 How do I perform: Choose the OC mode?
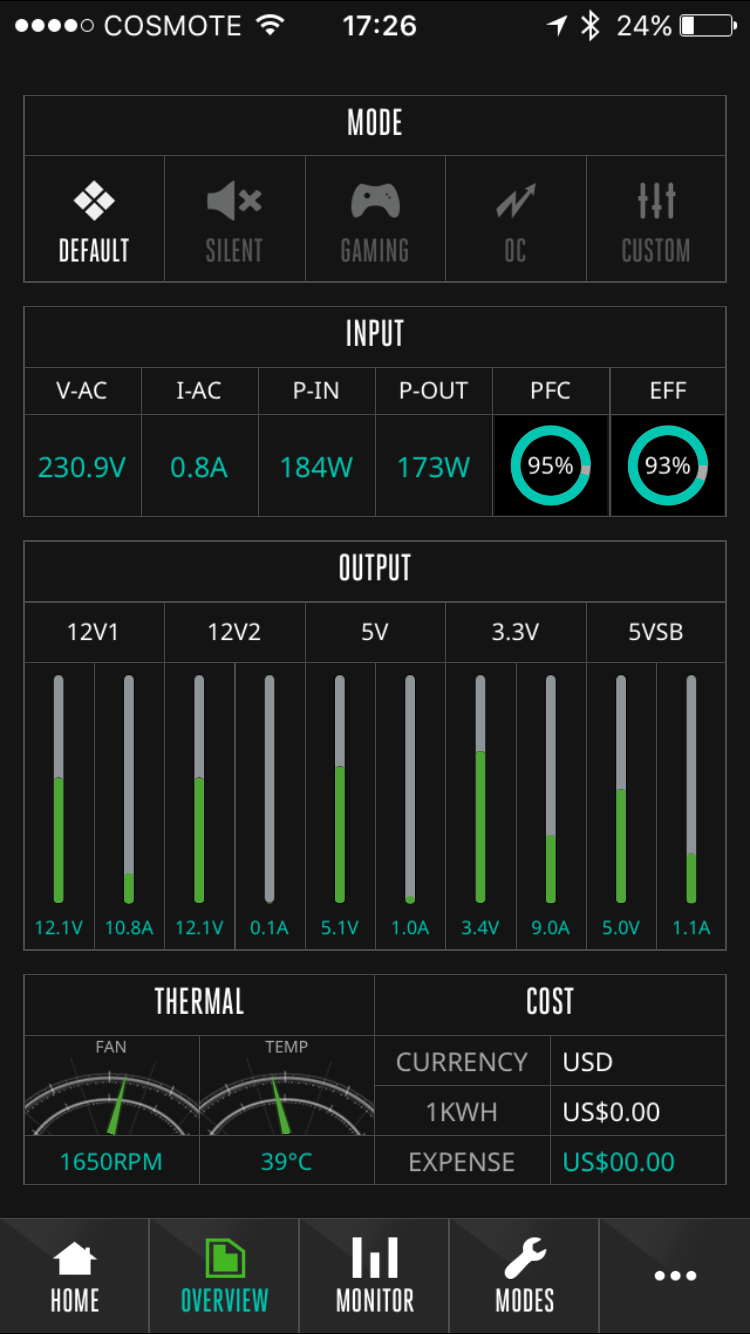[516, 219]
